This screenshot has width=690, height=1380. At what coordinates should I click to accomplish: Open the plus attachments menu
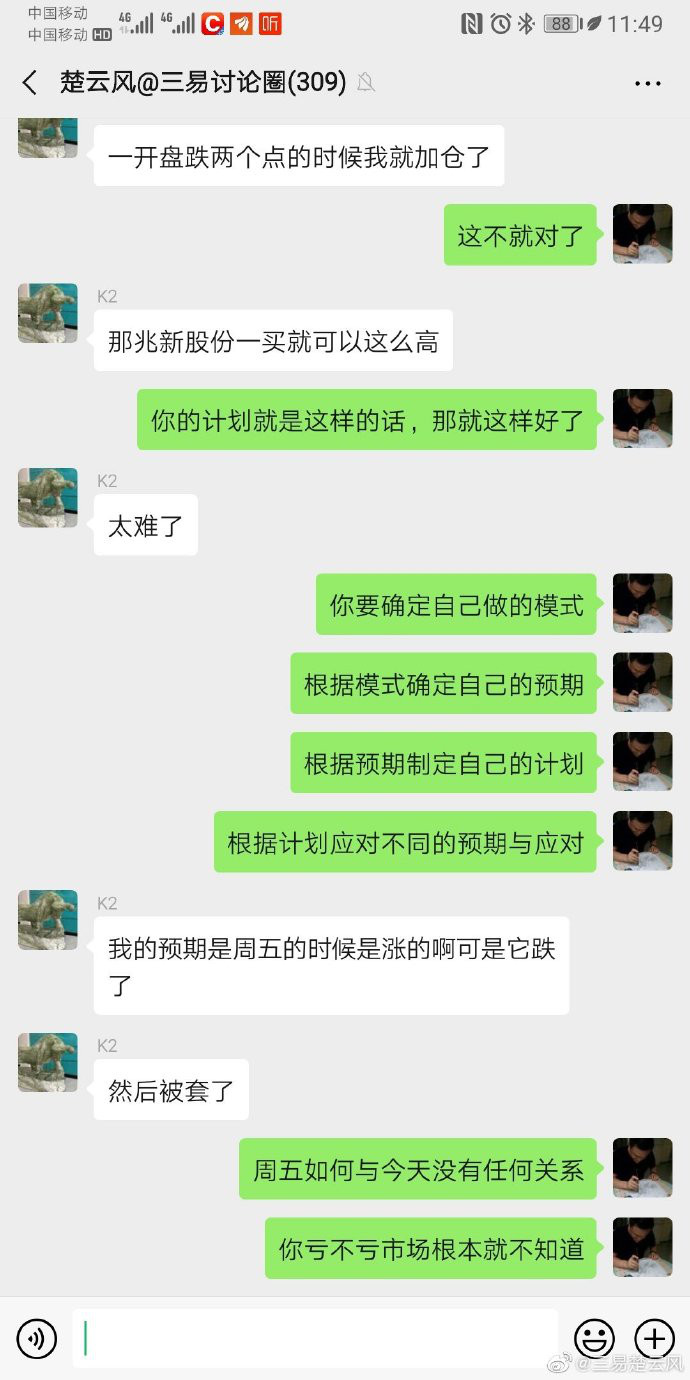[x=654, y=1338]
